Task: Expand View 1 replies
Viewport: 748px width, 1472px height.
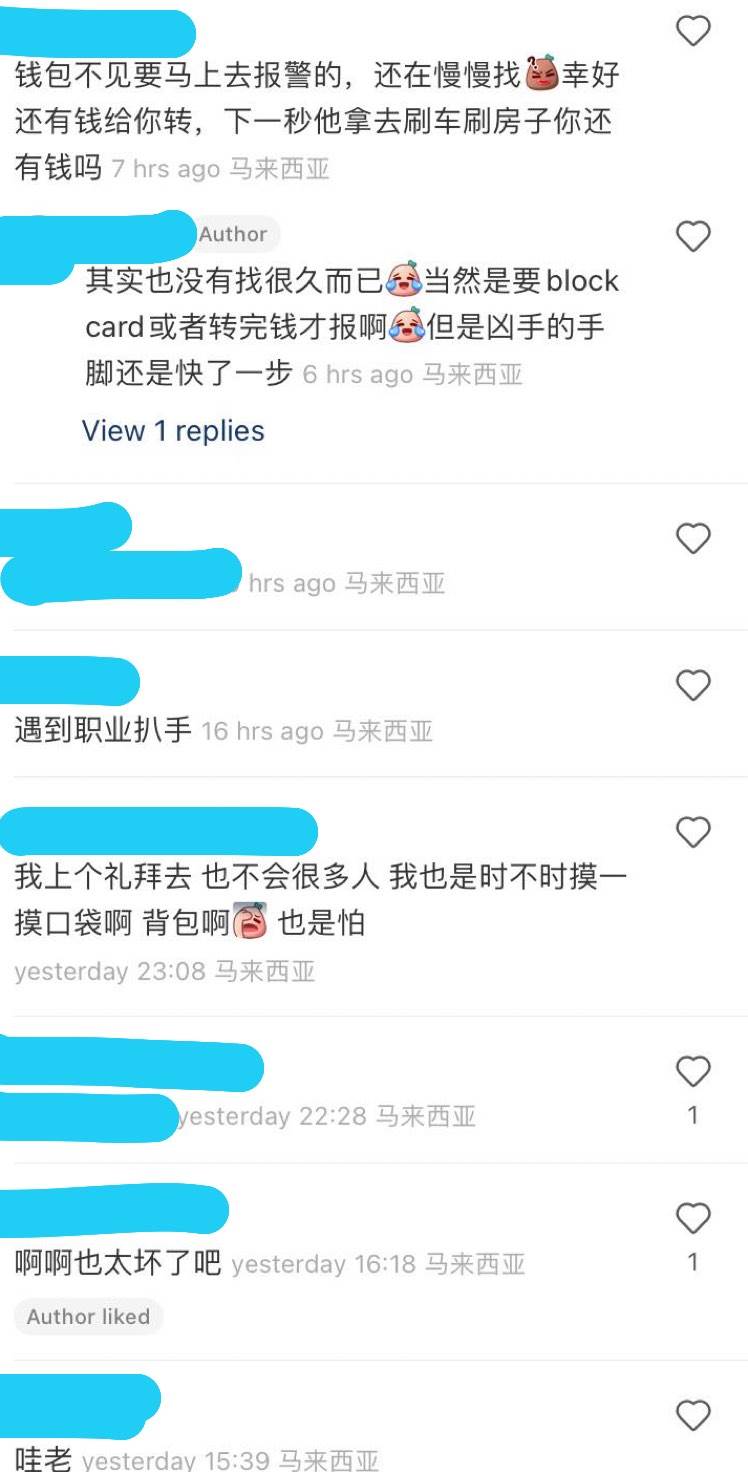Action: (x=173, y=431)
